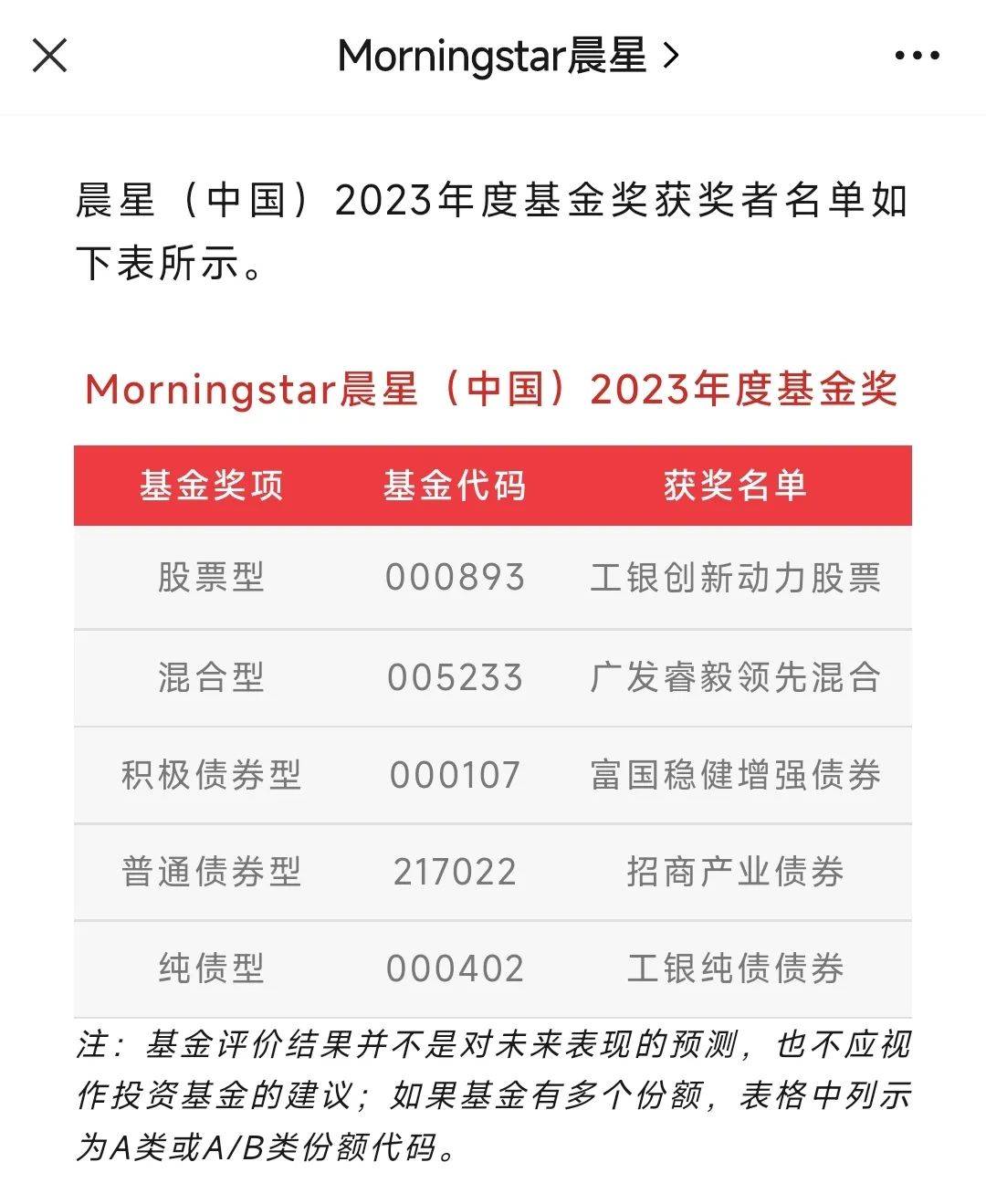
Task: Open the three-dot more options menu
Action: click(x=917, y=56)
